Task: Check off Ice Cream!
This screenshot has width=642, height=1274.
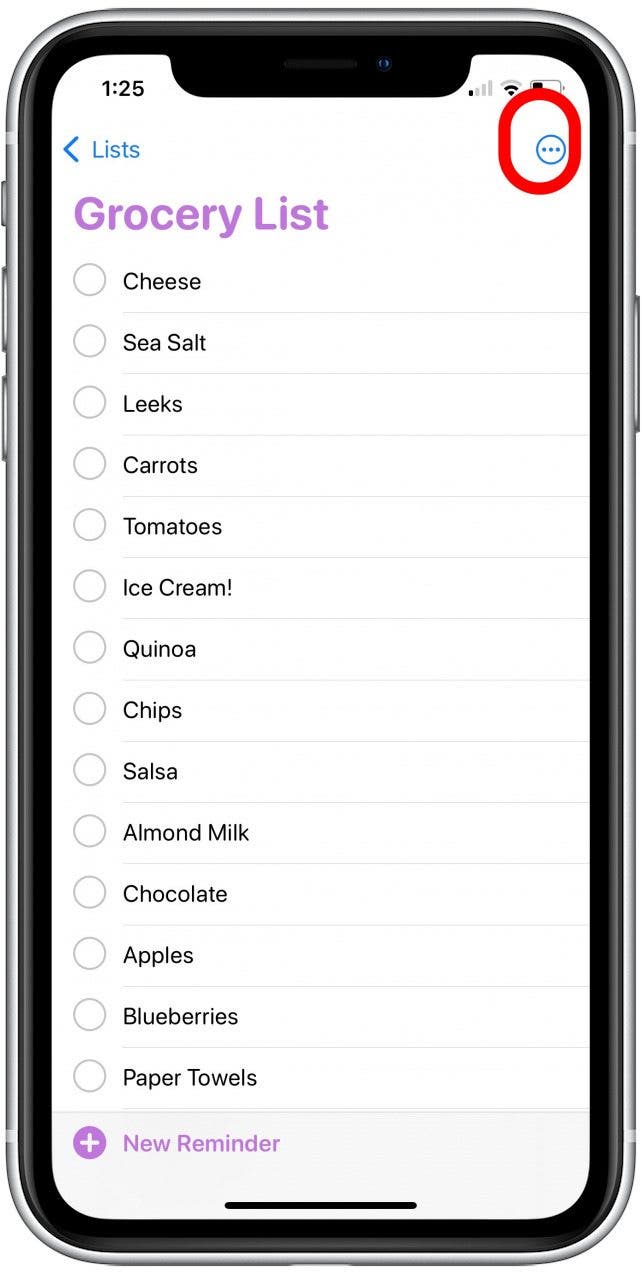Action: point(90,587)
